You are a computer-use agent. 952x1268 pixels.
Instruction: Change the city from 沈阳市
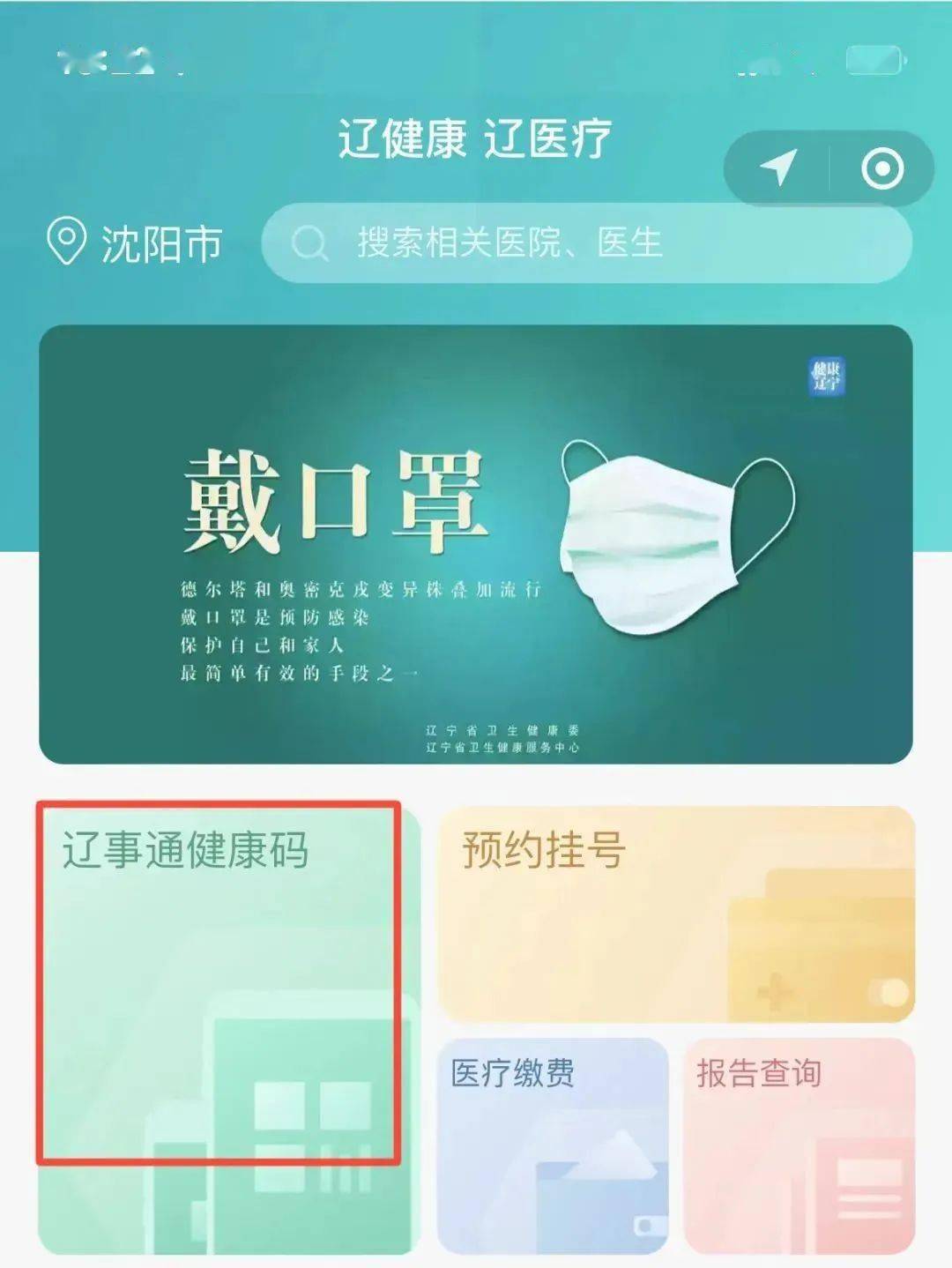[135, 243]
